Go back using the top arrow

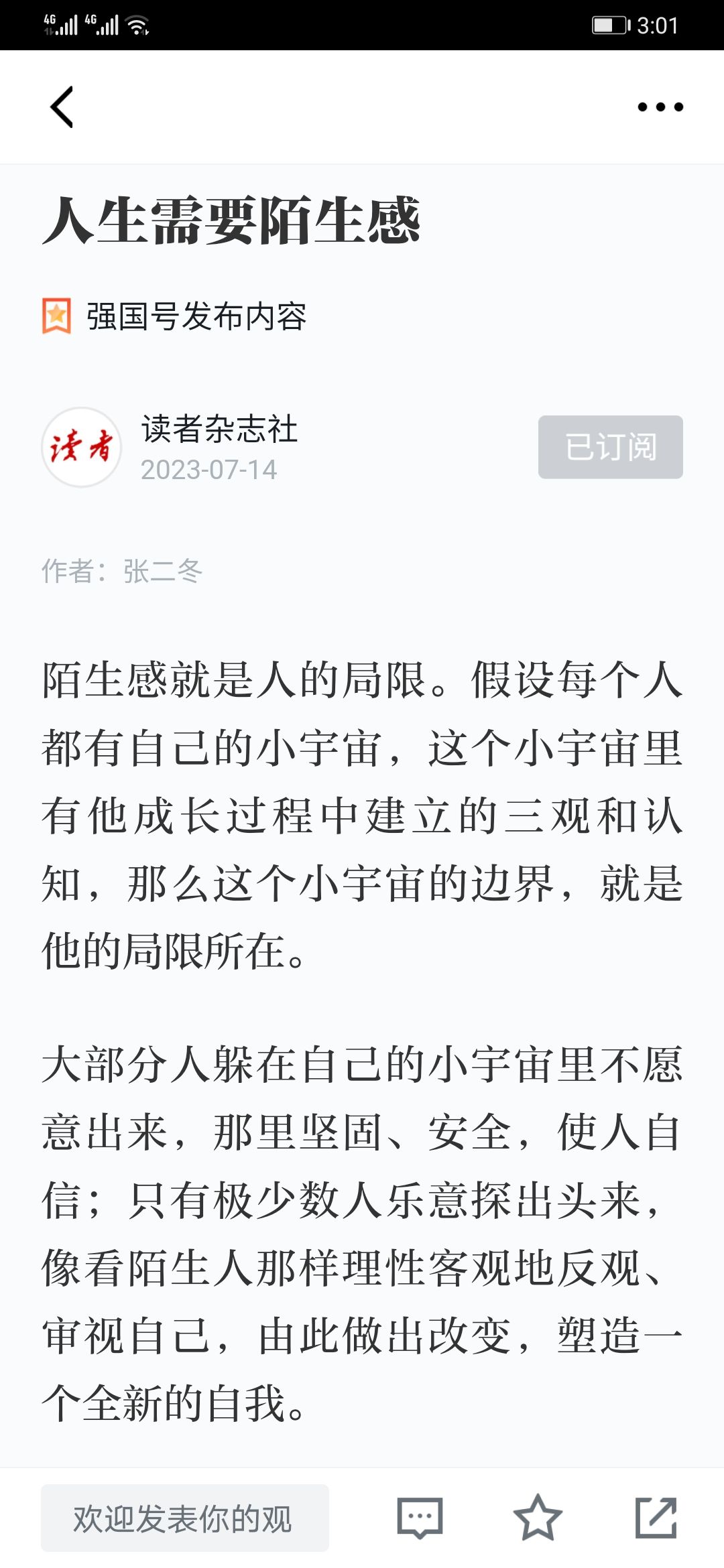tap(62, 107)
